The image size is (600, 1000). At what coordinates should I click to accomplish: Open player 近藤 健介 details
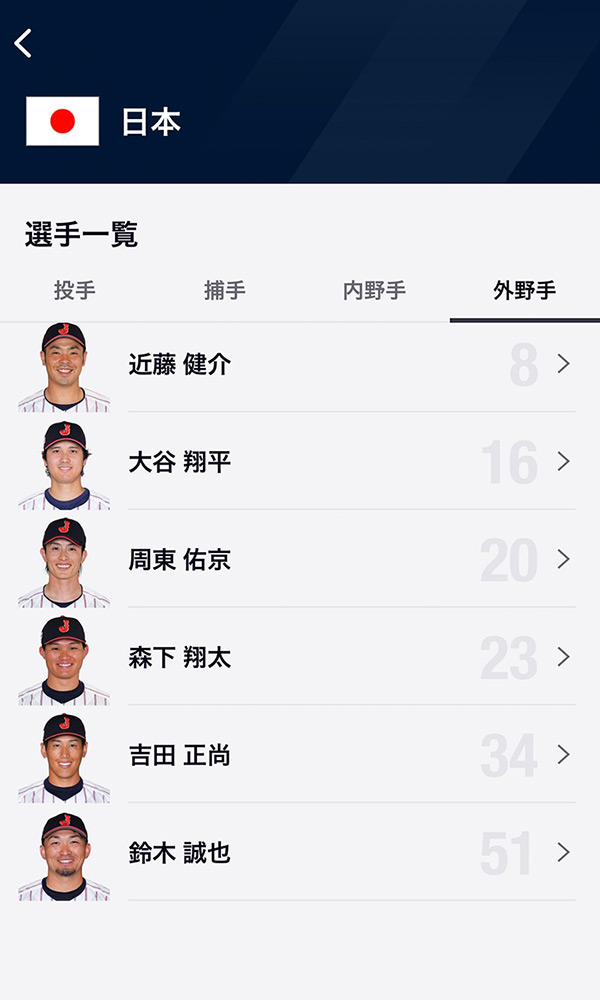(300, 365)
